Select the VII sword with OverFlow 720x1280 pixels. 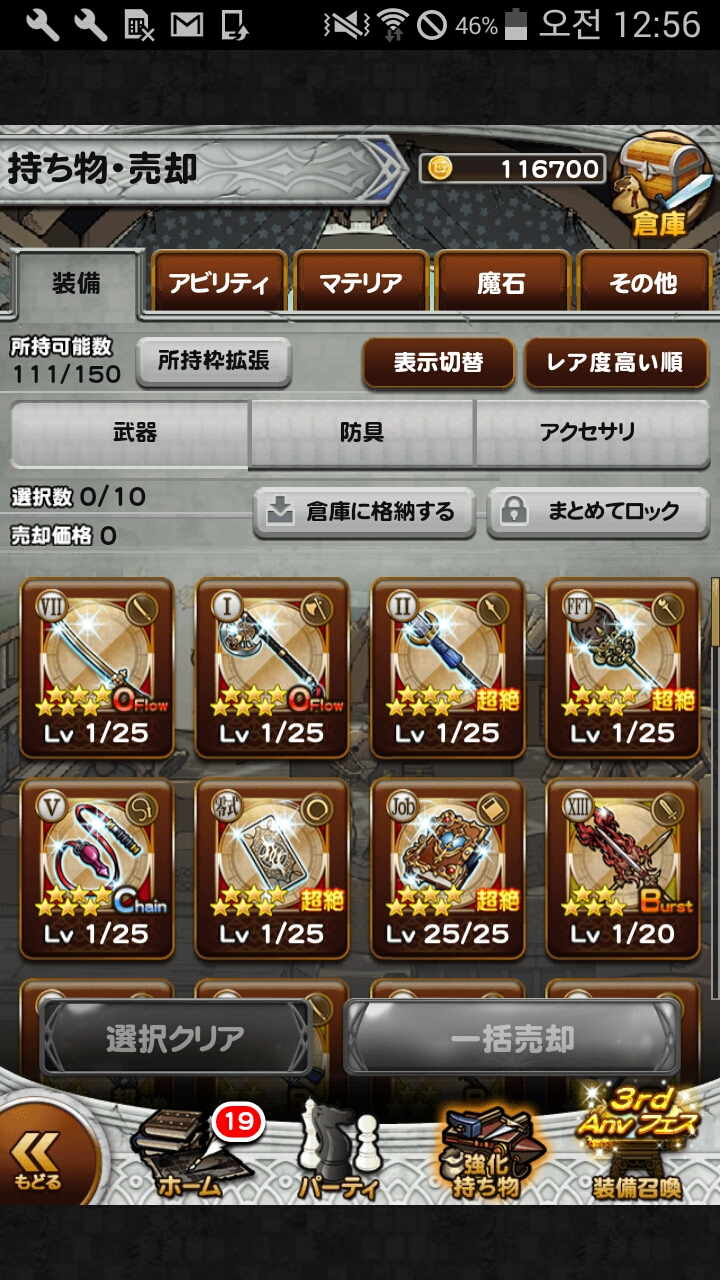pyautogui.click(x=97, y=667)
